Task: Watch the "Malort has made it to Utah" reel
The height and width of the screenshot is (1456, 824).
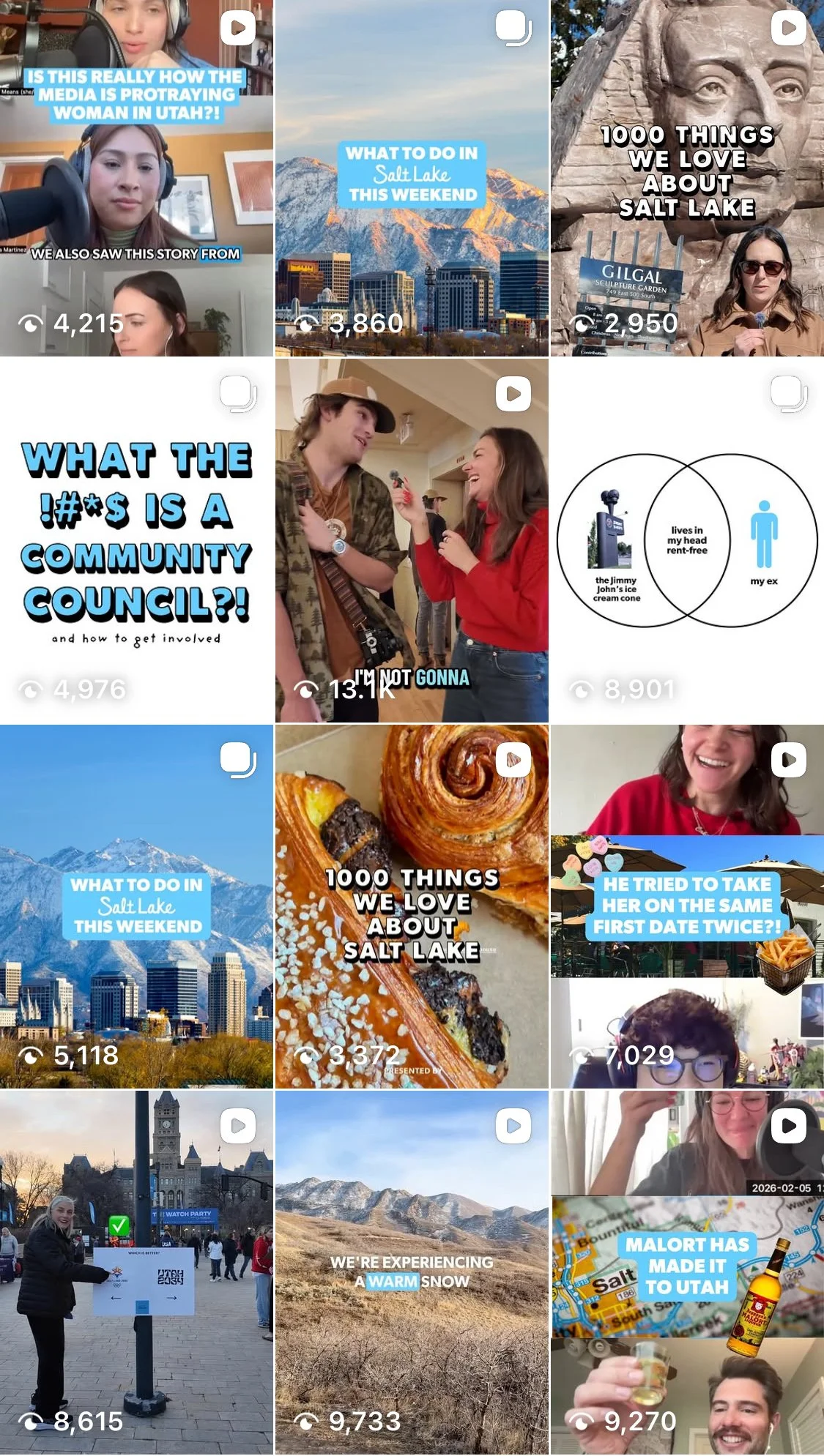Action: (x=687, y=1272)
